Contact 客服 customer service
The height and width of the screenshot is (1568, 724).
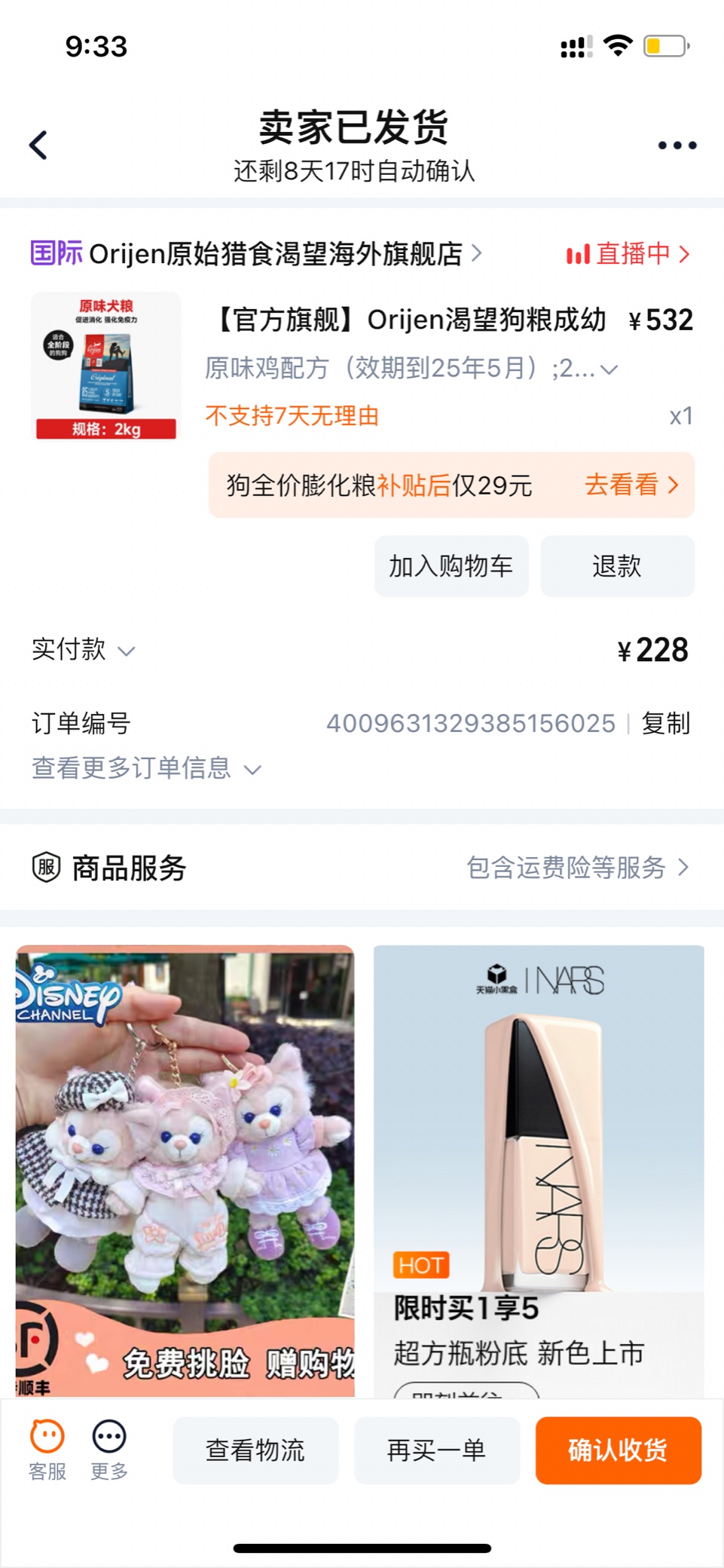tap(47, 1448)
